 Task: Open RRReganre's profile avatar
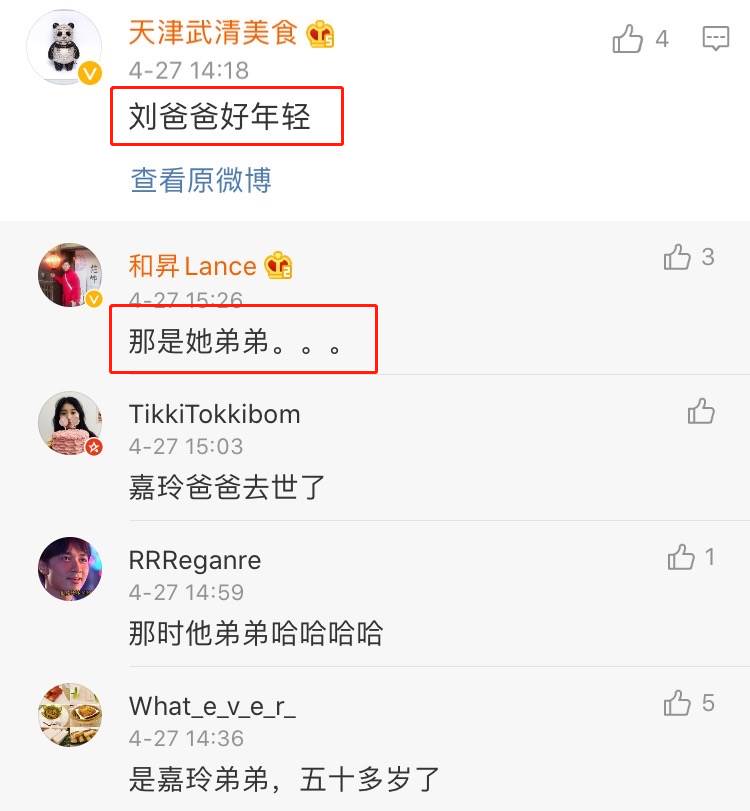(x=70, y=569)
